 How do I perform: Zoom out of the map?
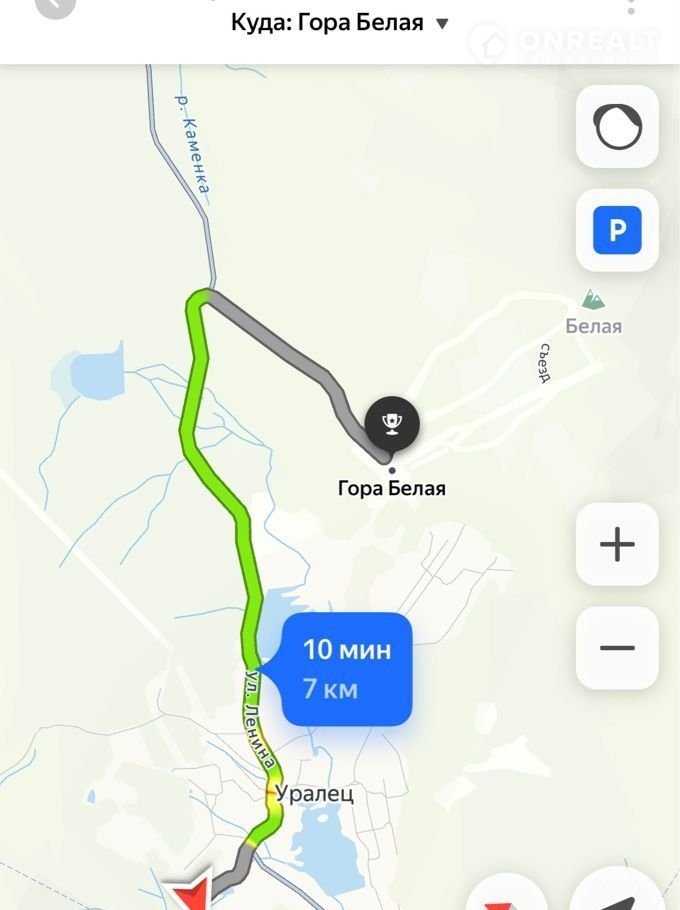[617, 648]
